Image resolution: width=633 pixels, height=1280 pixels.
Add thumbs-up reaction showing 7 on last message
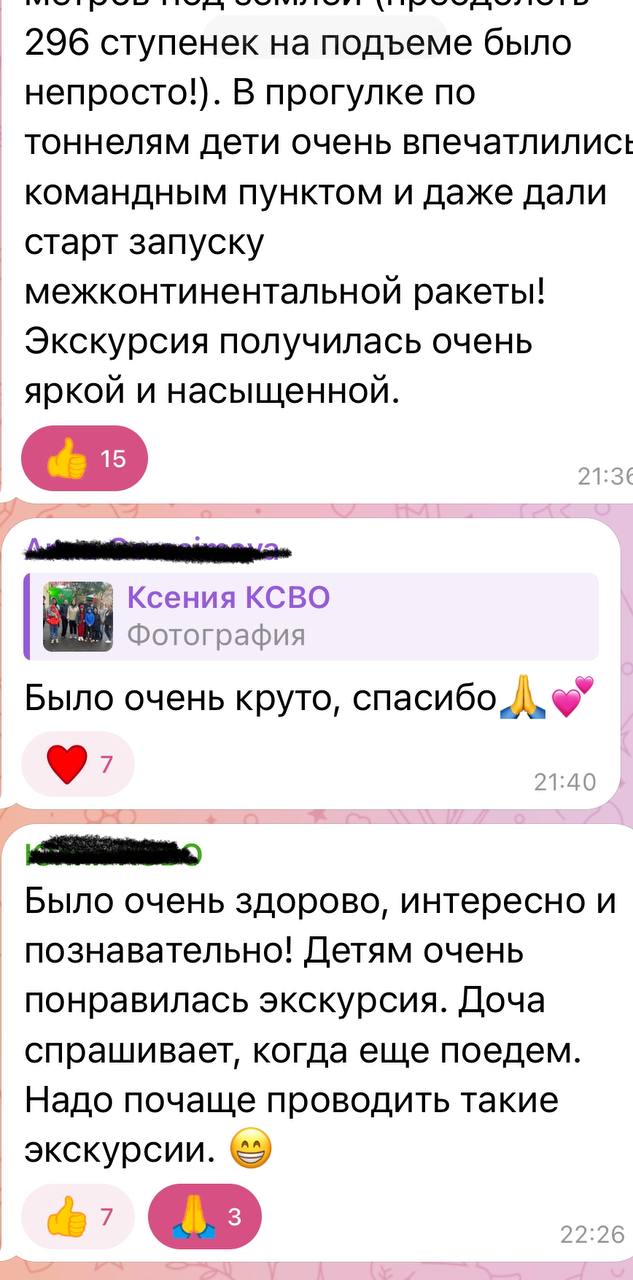[79, 1218]
